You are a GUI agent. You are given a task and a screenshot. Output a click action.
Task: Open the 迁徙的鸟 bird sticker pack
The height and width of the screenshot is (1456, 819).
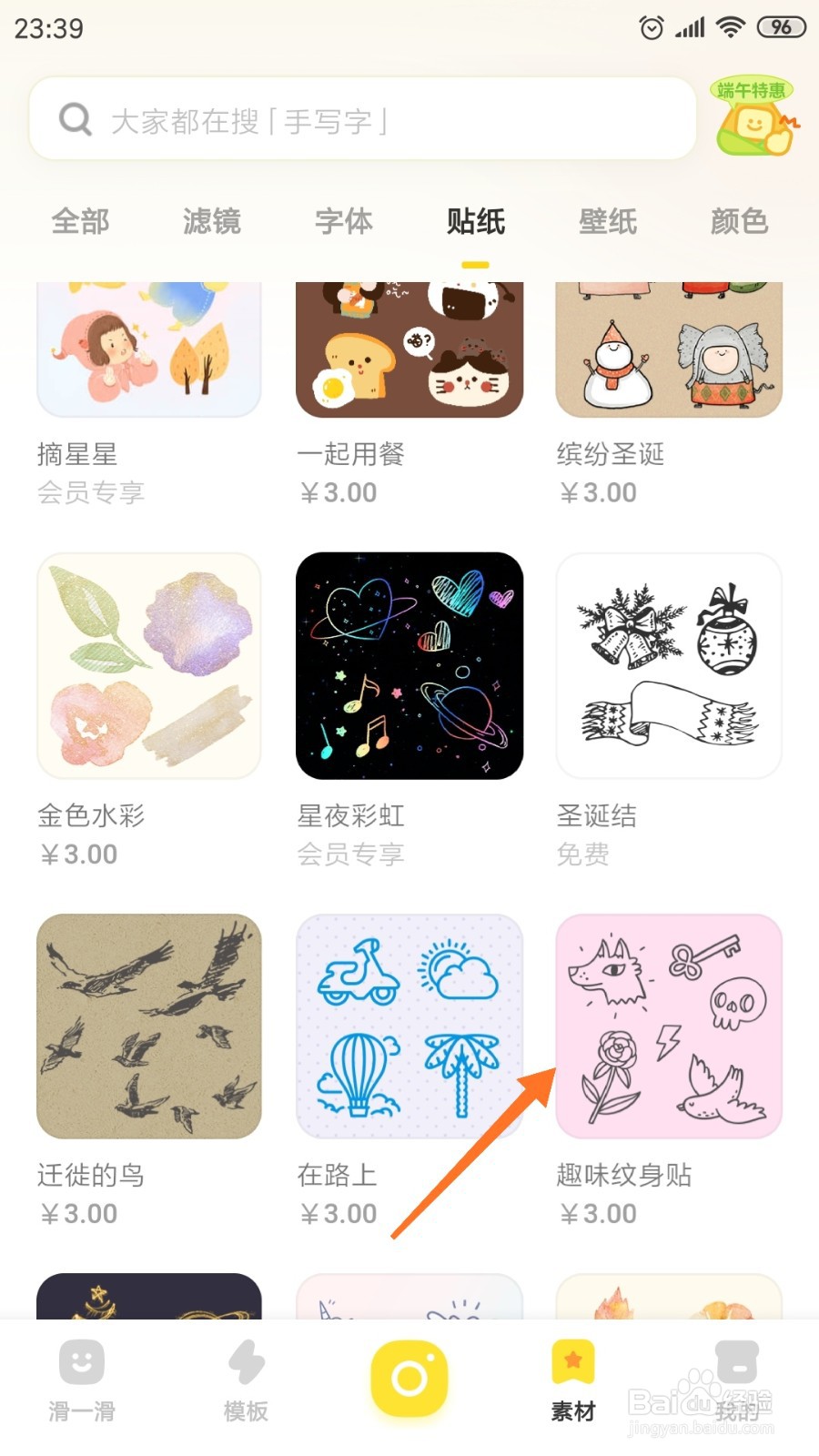point(148,1026)
